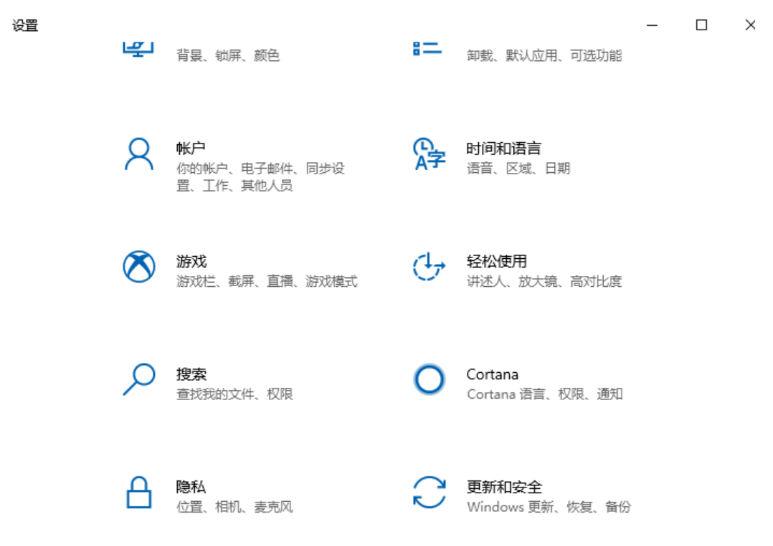The height and width of the screenshot is (546, 773).
Task: Open apps settings with 卸载、默认应用
Action: [543, 55]
